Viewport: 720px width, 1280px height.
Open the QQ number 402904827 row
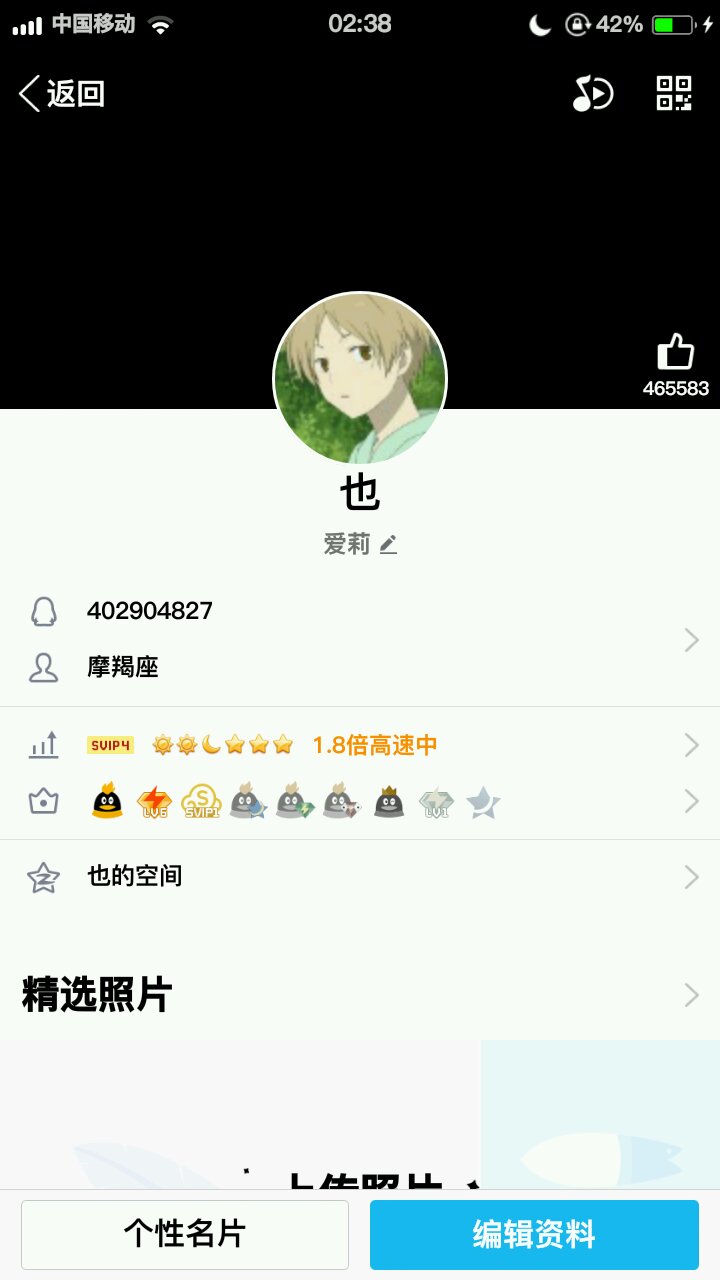coord(360,611)
